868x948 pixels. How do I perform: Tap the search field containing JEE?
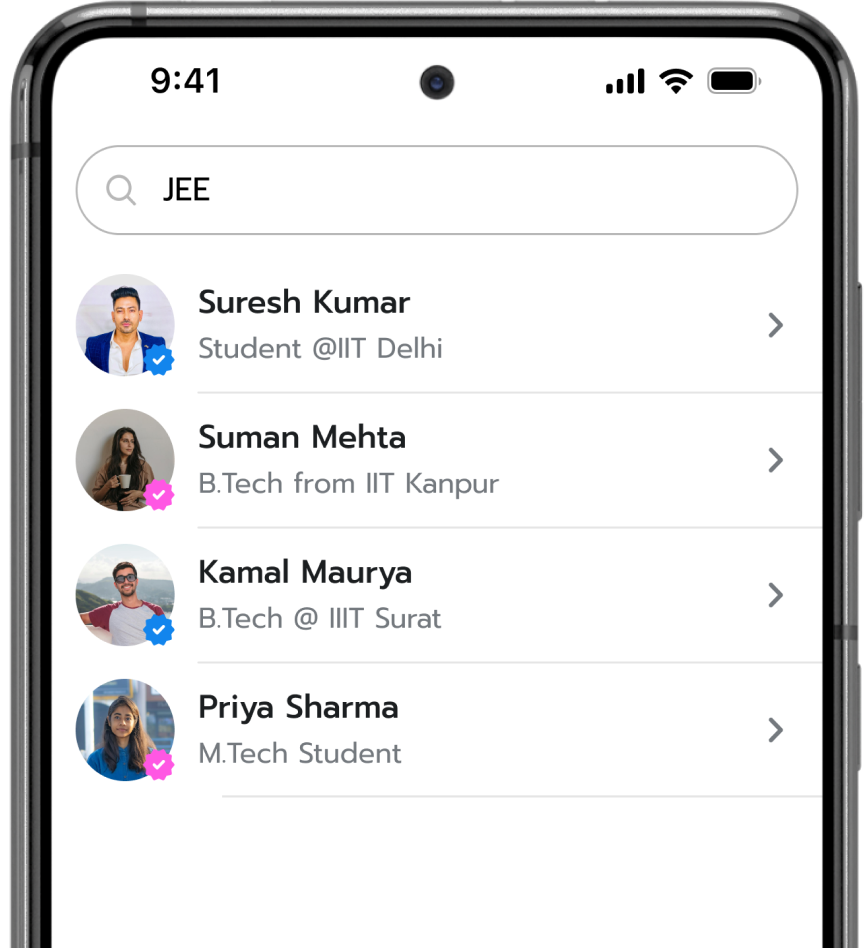(x=436, y=190)
